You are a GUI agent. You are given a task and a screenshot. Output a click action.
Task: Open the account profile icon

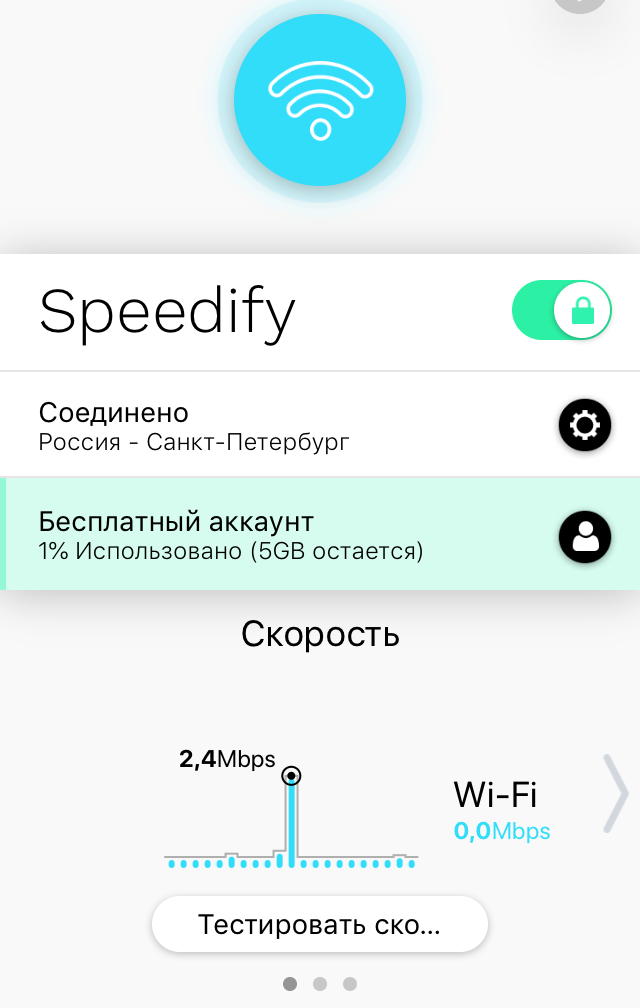584,535
